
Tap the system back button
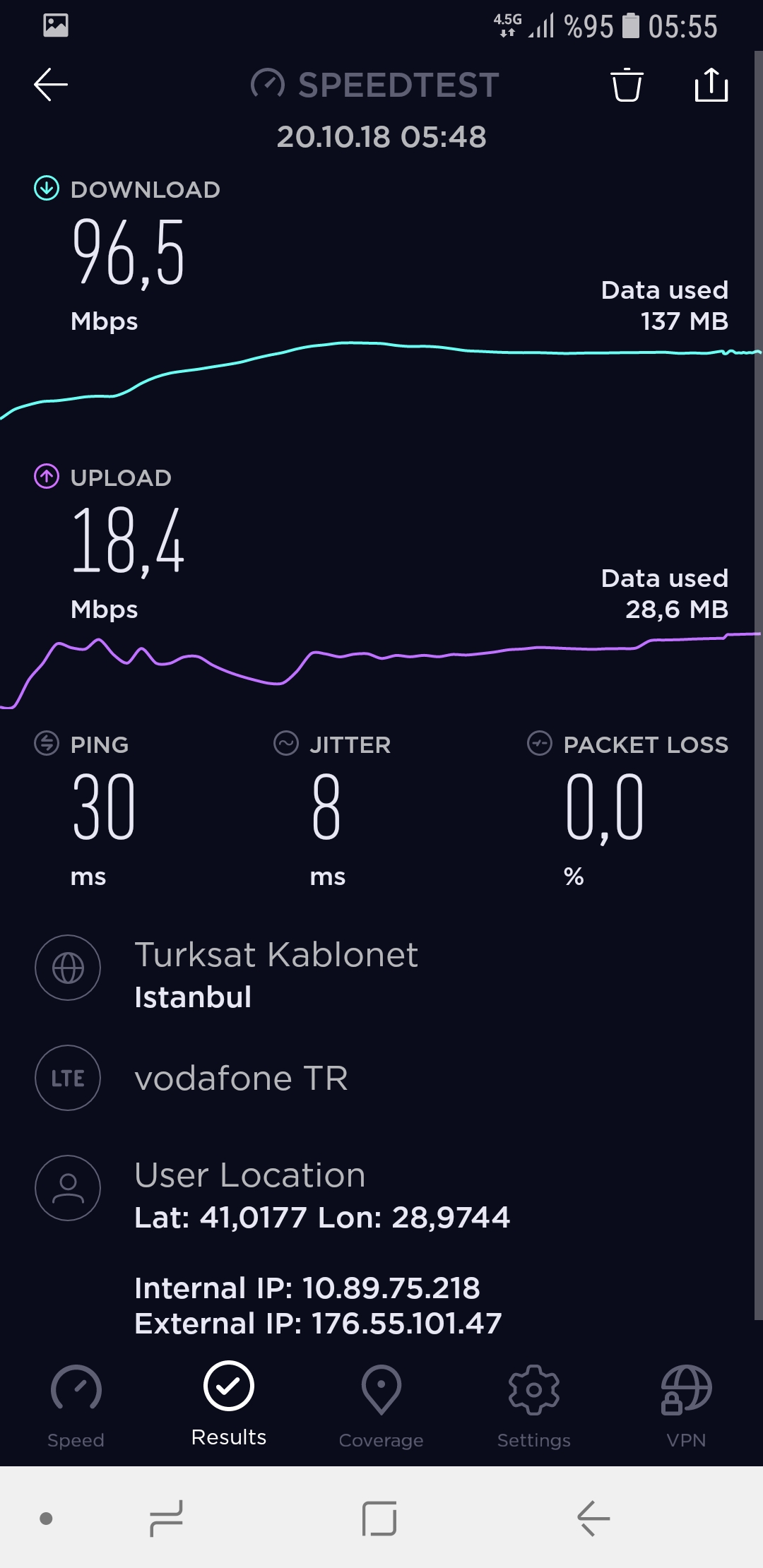coord(593,1518)
